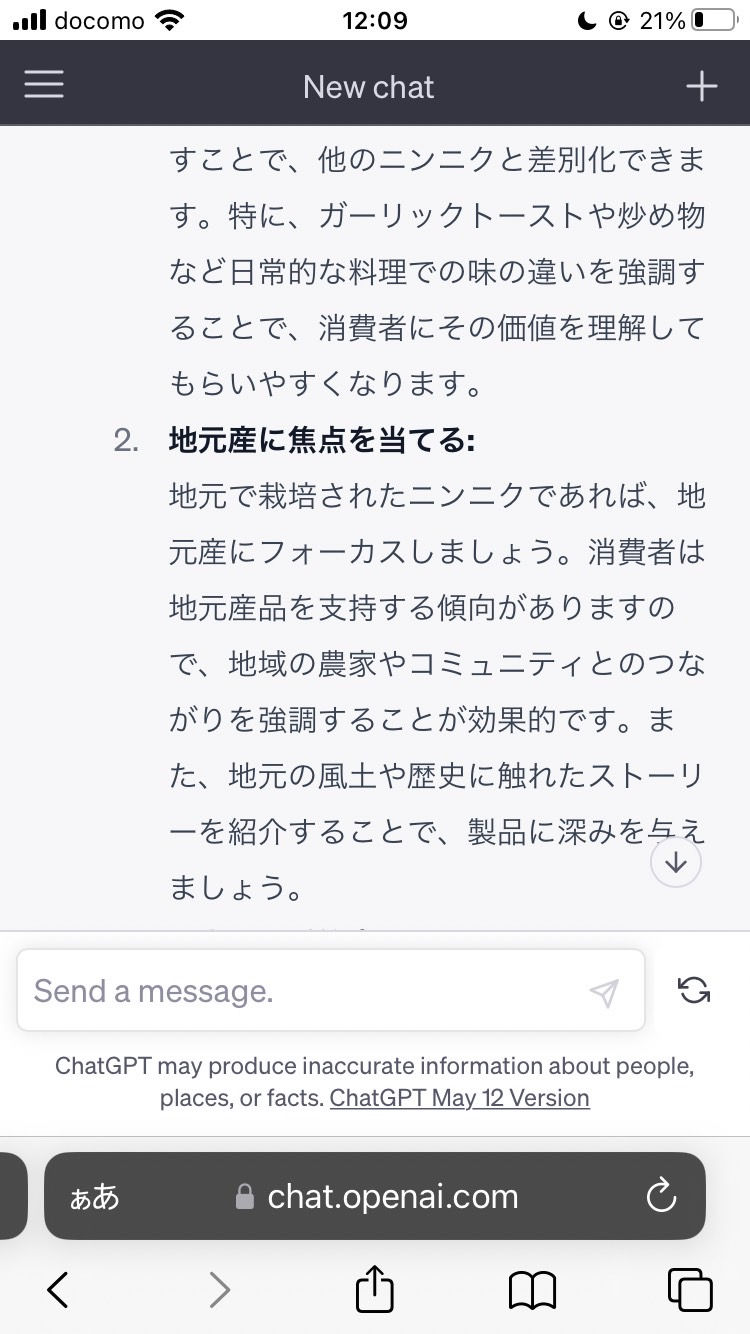The height and width of the screenshot is (1334, 750).
Task: Reload the page in Safari
Action: point(662,1196)
